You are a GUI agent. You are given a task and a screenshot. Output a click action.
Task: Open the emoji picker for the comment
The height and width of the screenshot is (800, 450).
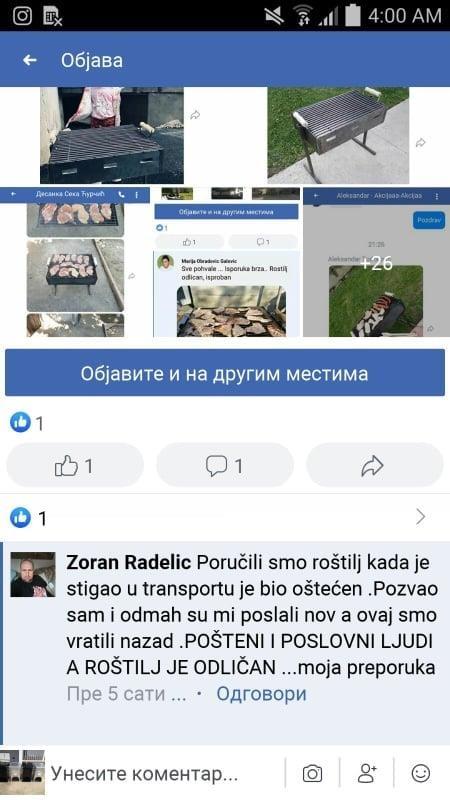(x=421, y=773)
